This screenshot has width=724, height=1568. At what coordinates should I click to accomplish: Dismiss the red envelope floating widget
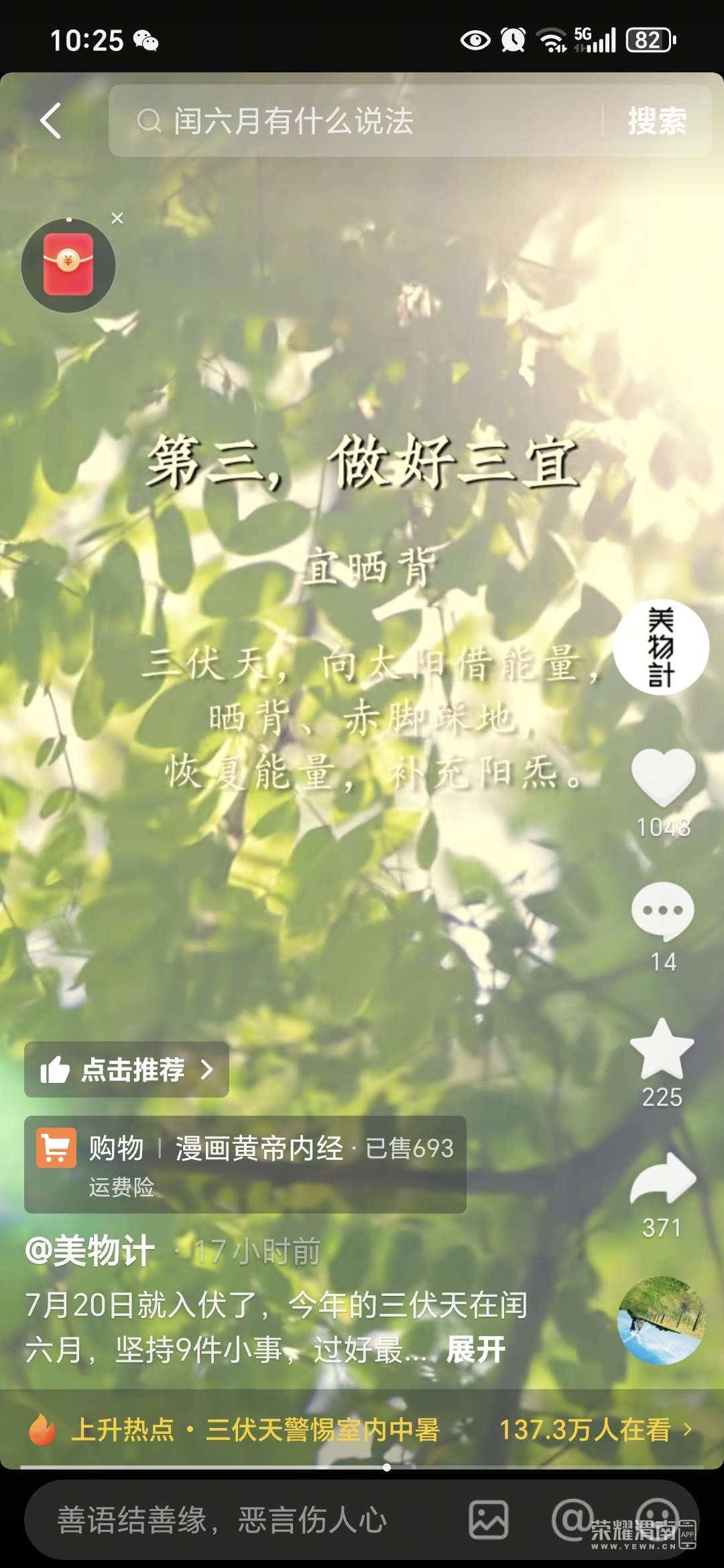tap(117, 218)
